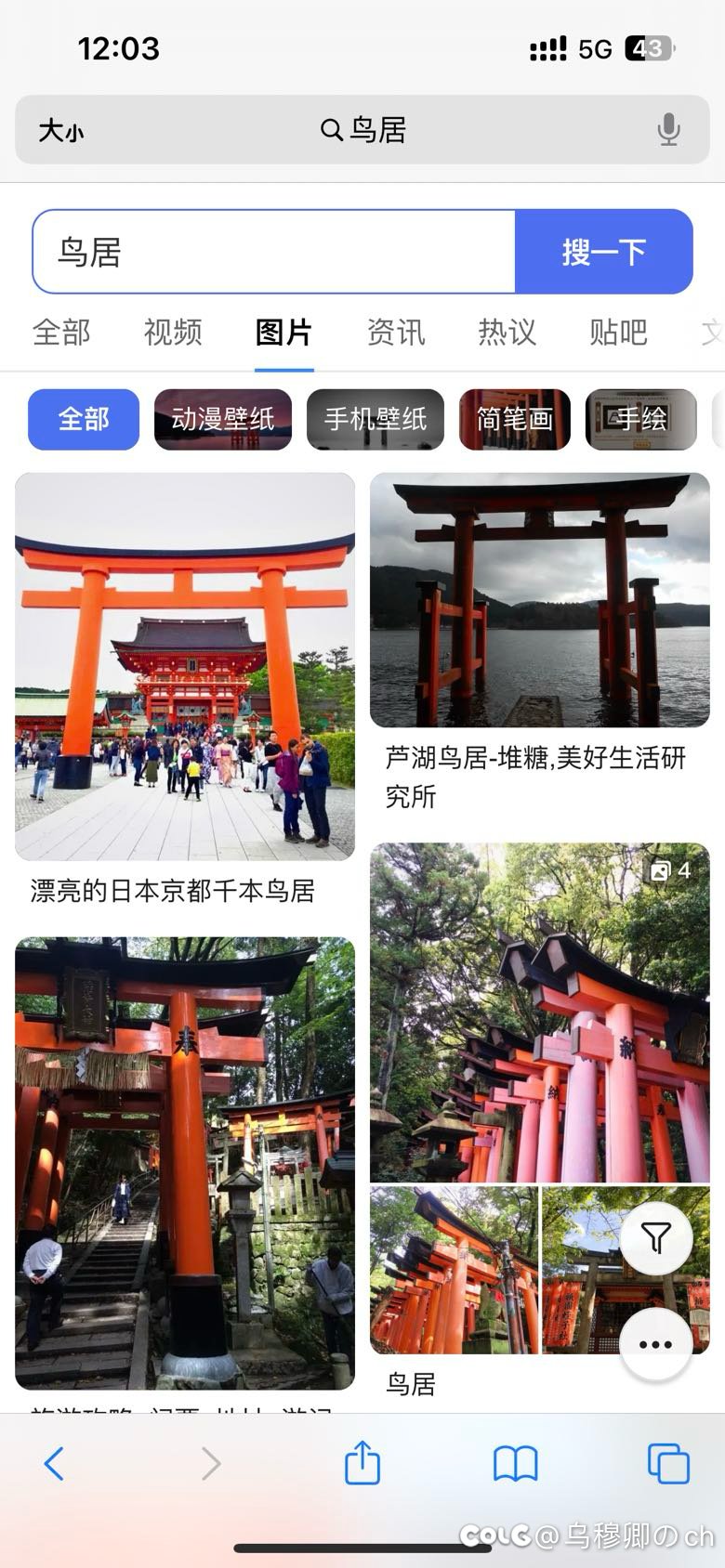Open the three-dots floating menu
This screenshot has width=725, height=1568.
[x=656, y=1344]
